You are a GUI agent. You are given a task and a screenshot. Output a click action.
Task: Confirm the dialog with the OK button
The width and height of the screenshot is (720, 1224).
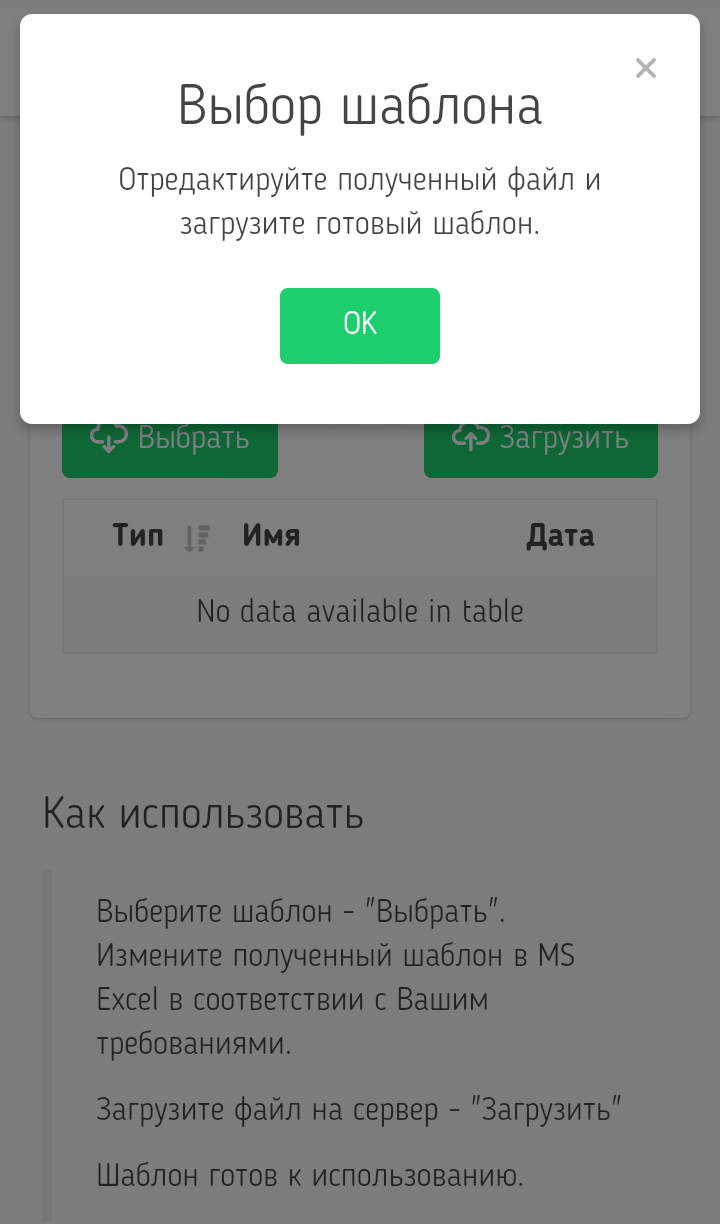[359, 325]
